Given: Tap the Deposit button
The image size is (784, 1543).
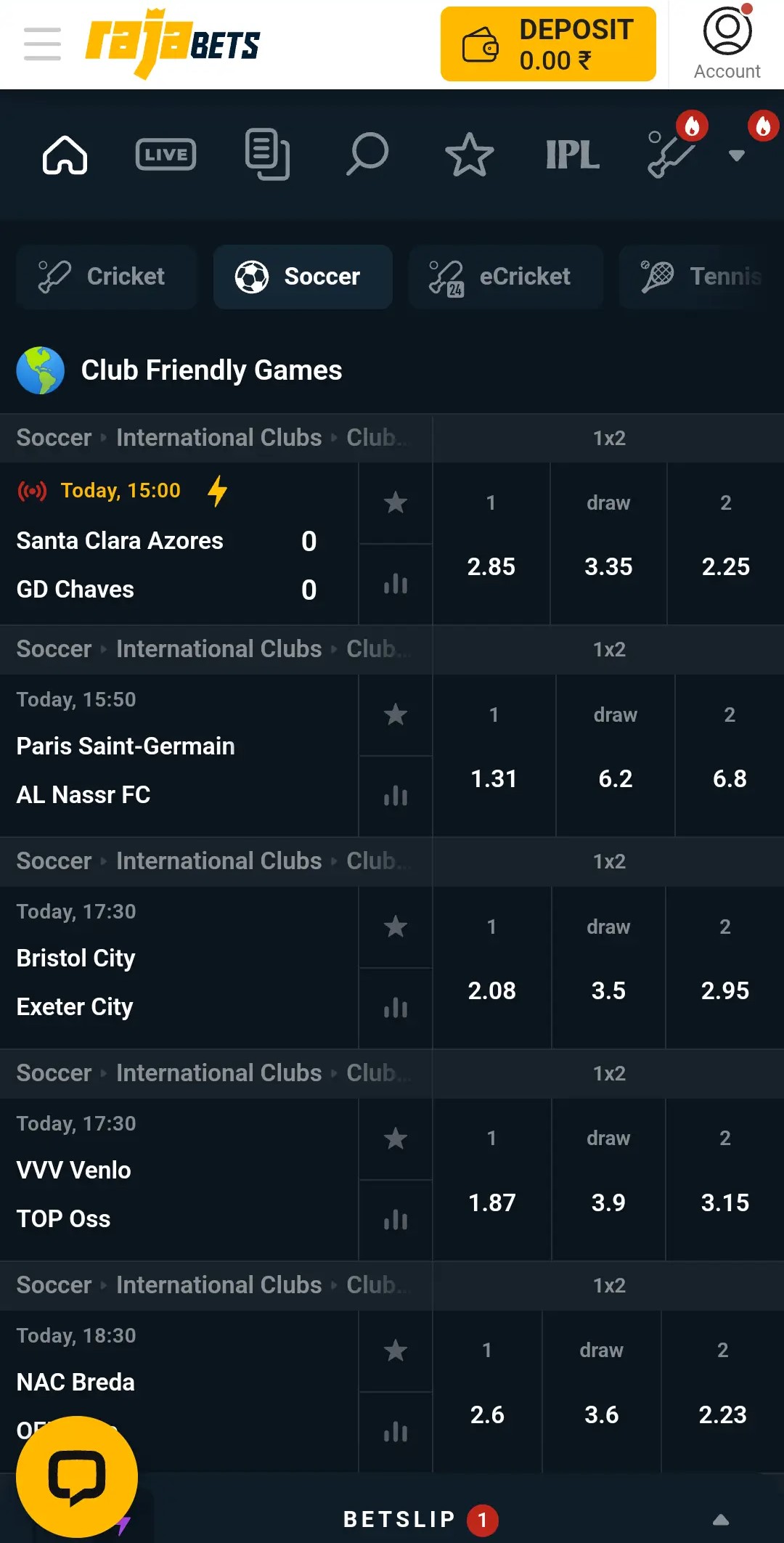Looking at the screenshot, I should (x=548, y=44).
